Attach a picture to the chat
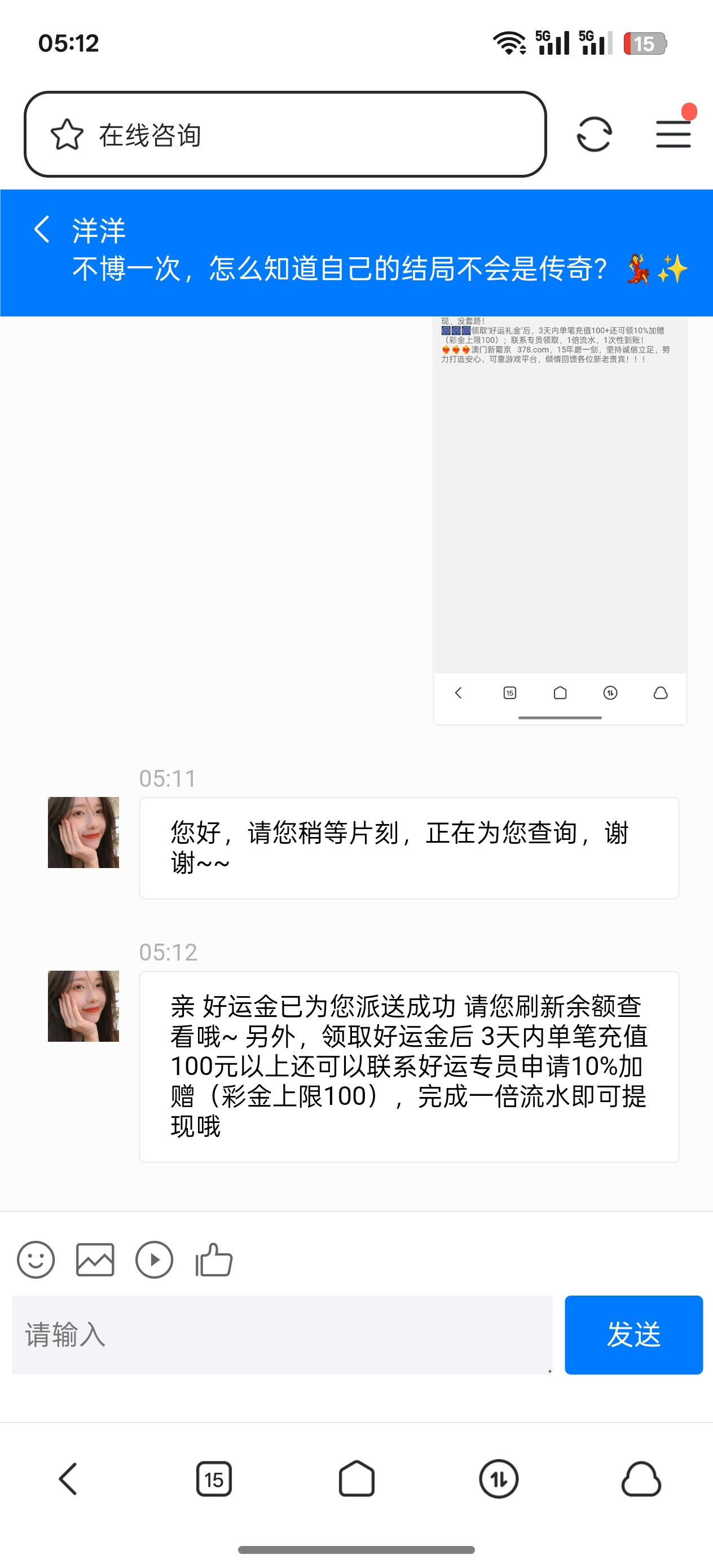 tap(95, 1259)
